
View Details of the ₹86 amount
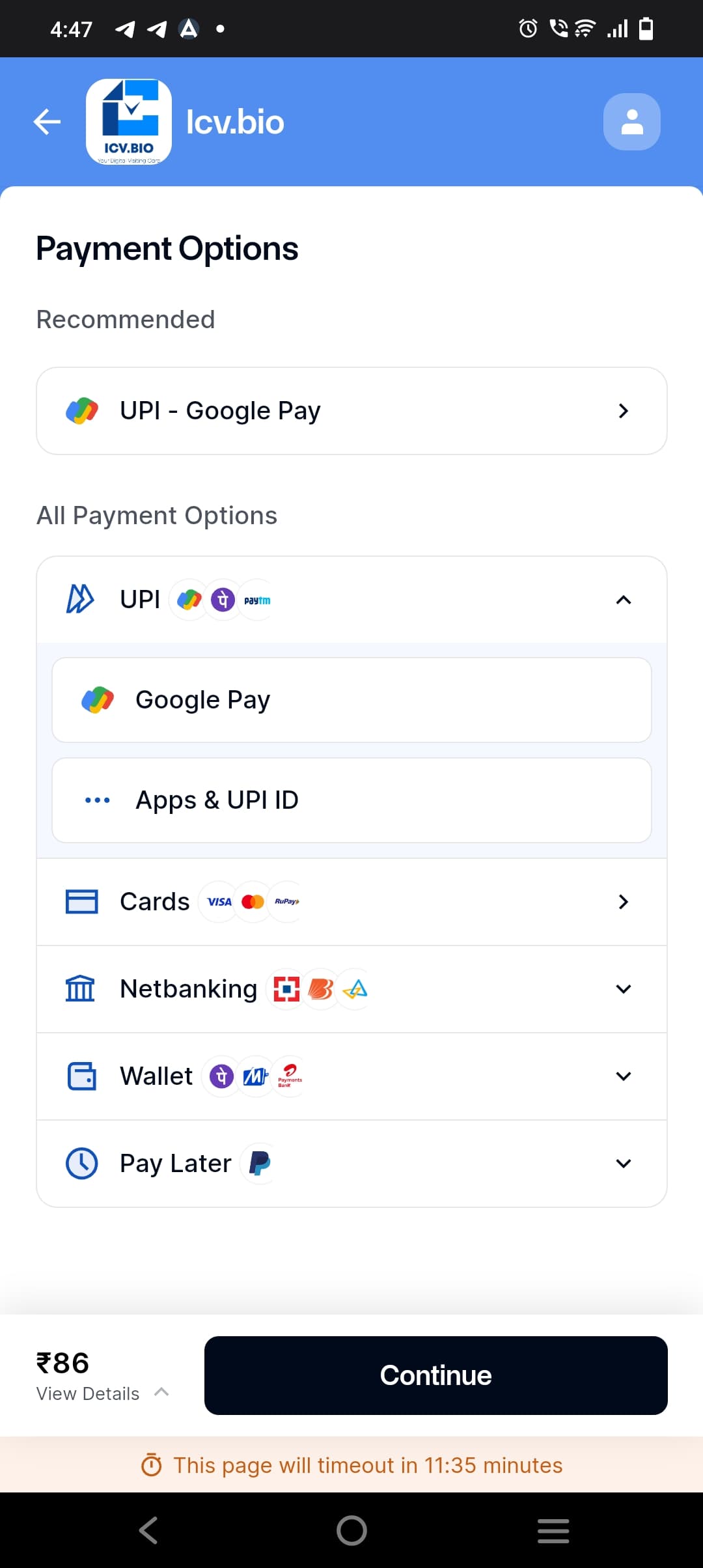tap(103, 1393)
